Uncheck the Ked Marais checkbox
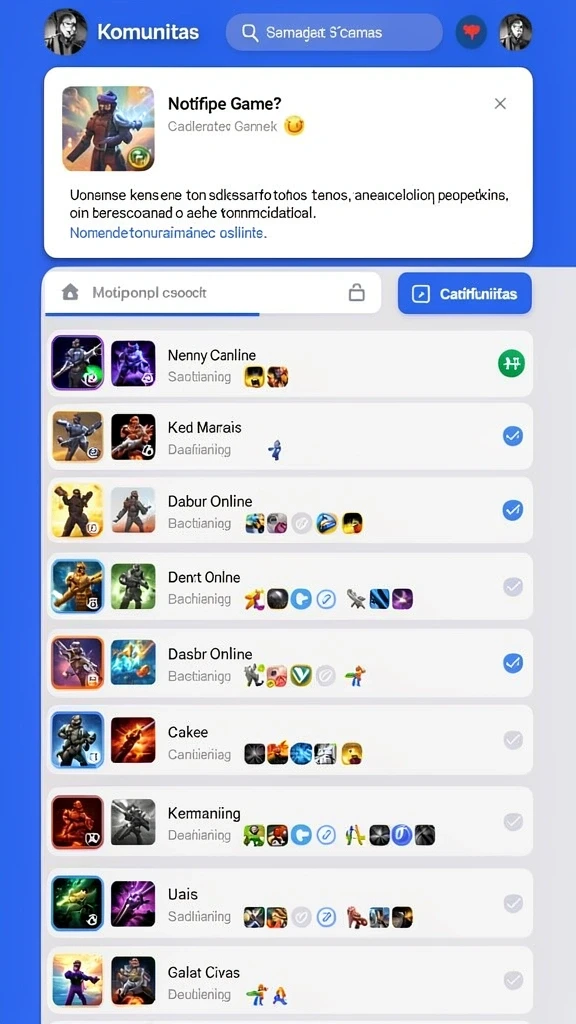The width and height of the screenshot is (576, 1024). (x=513, y=436)
